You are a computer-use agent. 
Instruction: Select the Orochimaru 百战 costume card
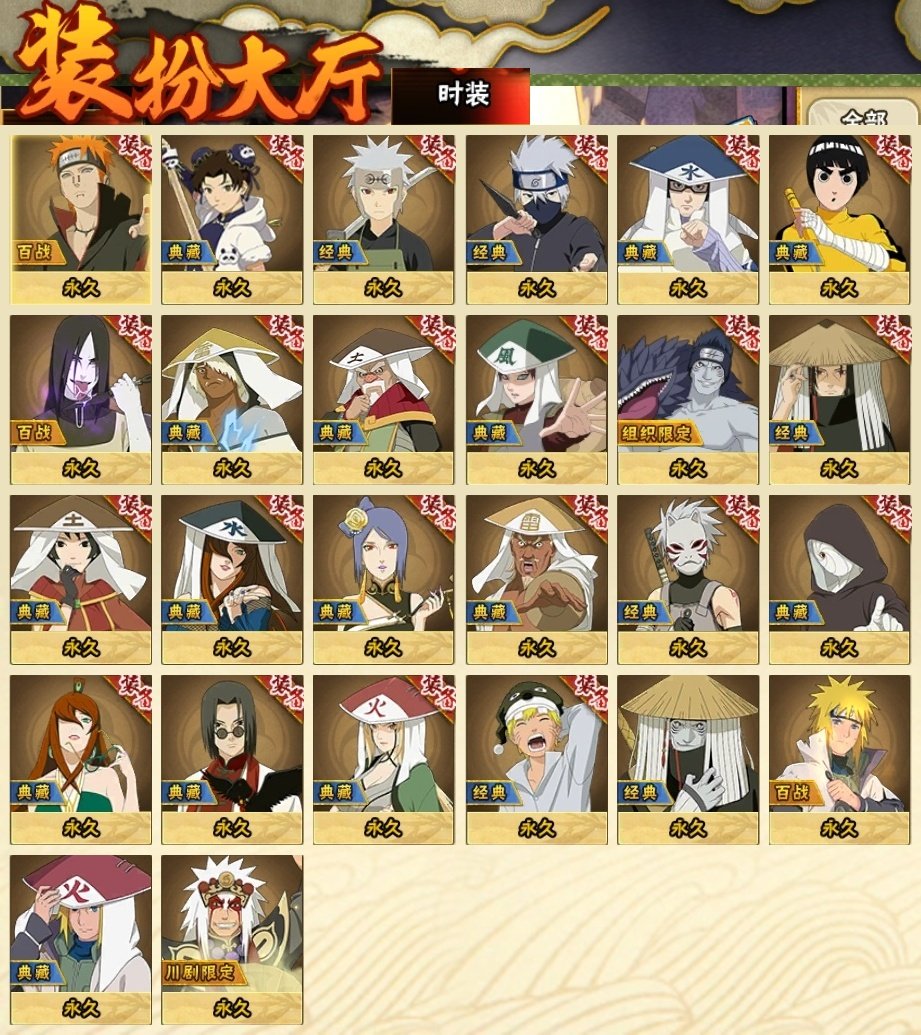coord(80,385)
